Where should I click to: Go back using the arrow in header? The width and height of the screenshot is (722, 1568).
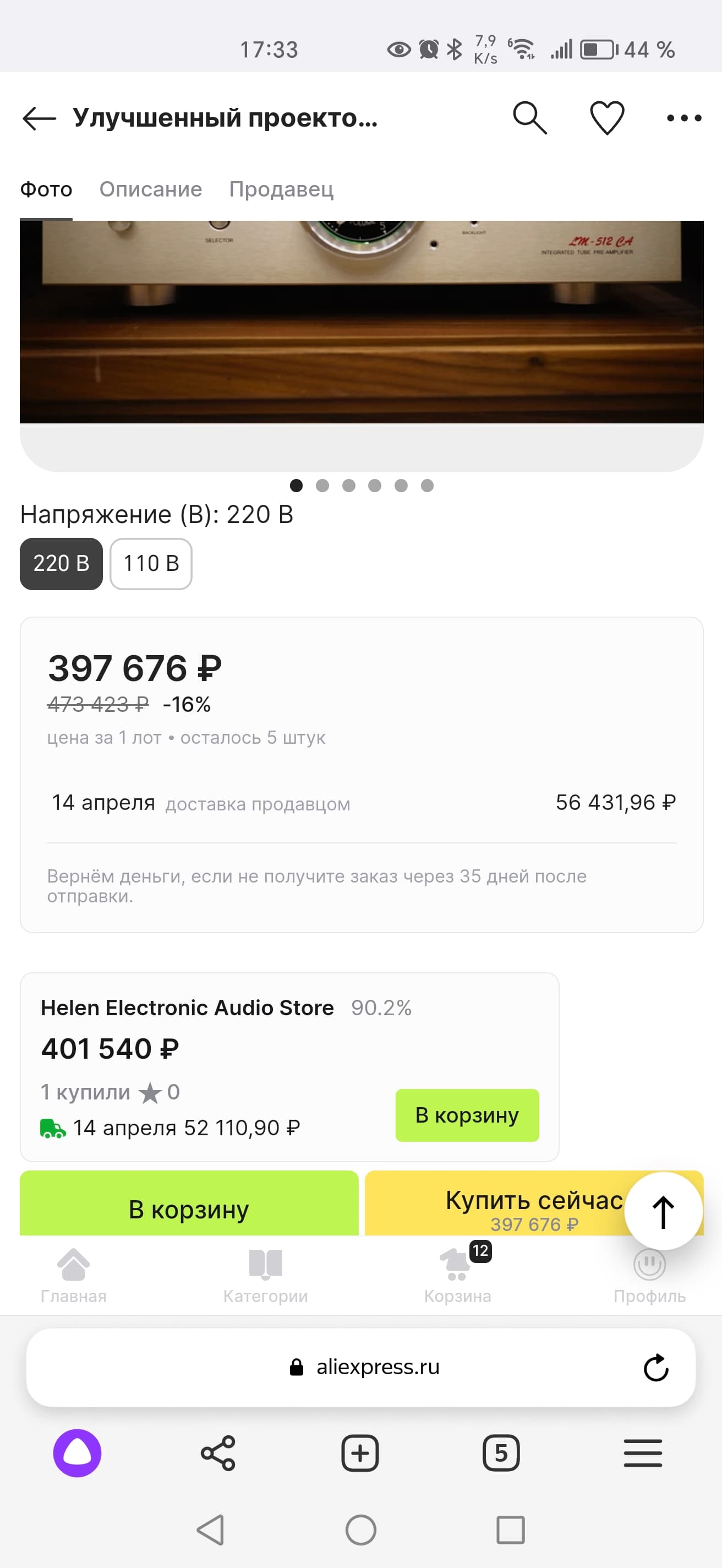(x=39, y=118)
